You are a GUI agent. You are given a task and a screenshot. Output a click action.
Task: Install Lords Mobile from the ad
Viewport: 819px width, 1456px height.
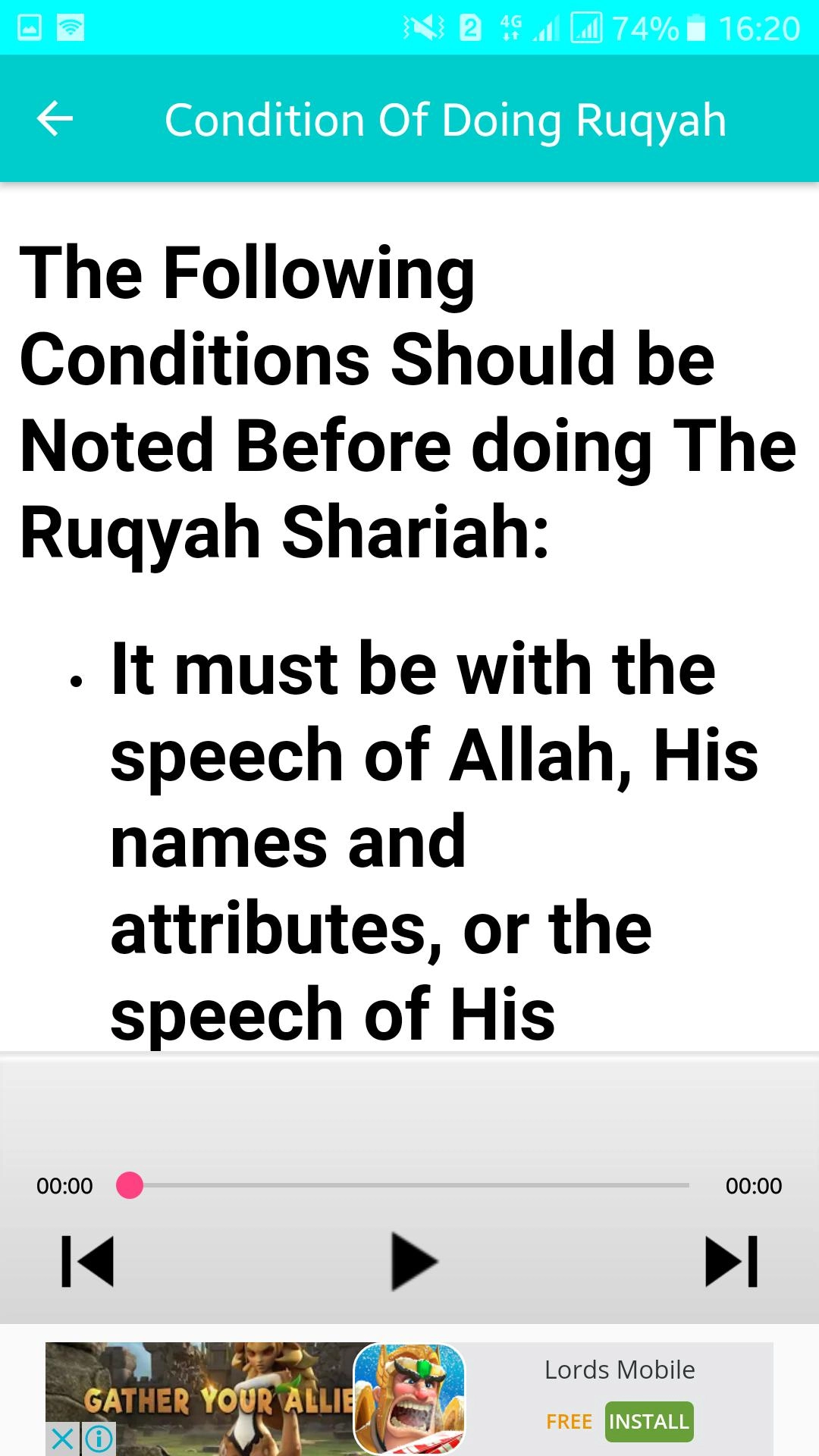[649, 1421]
